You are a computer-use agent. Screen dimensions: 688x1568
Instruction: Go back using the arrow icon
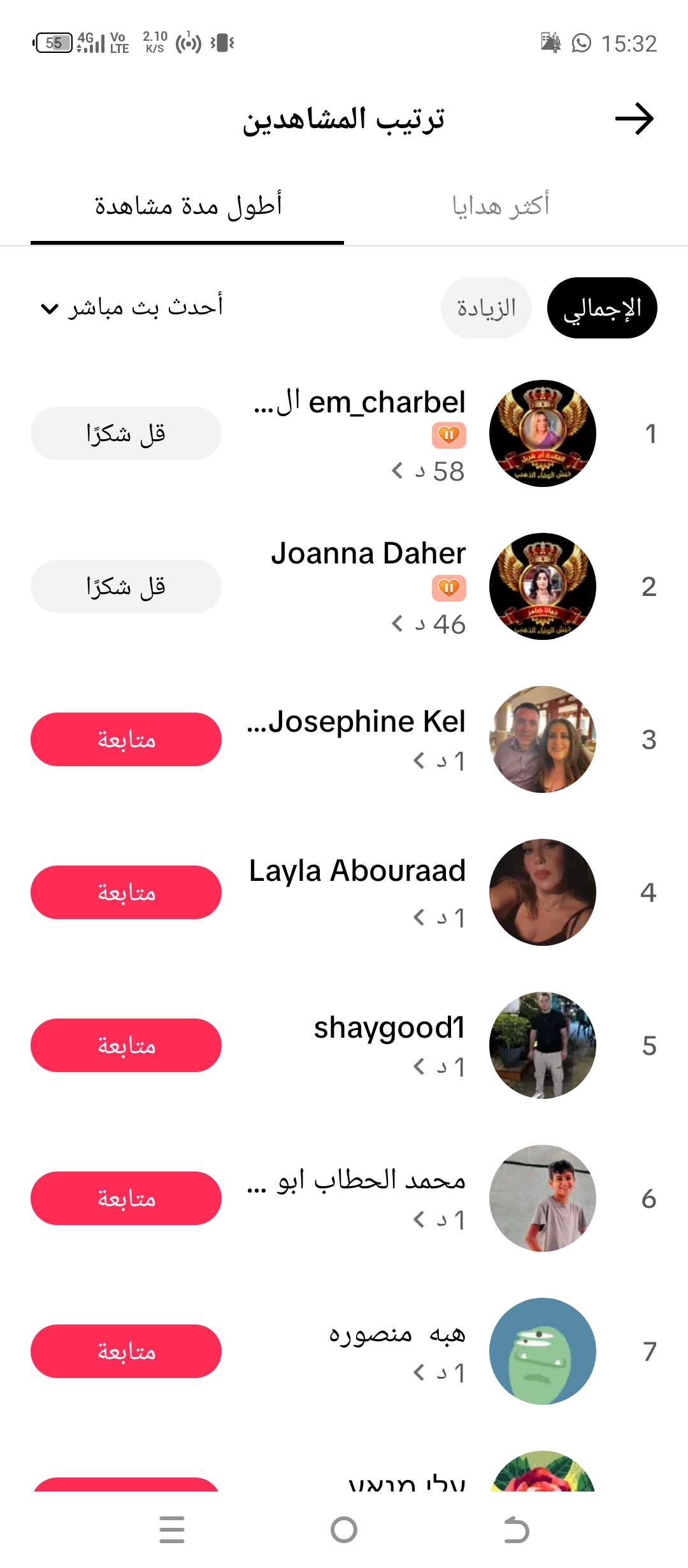pyautogui.click(x=634, y=119)
